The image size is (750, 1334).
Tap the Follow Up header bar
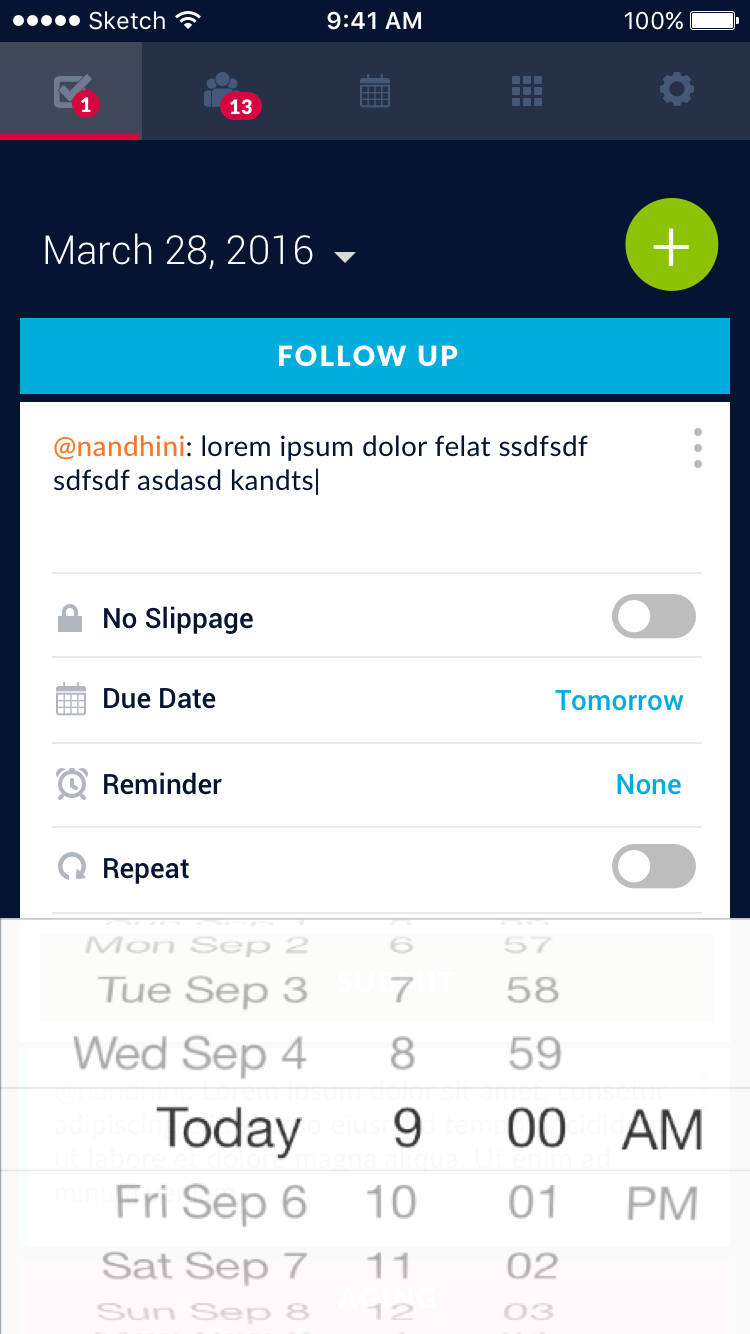click(375, 356)
